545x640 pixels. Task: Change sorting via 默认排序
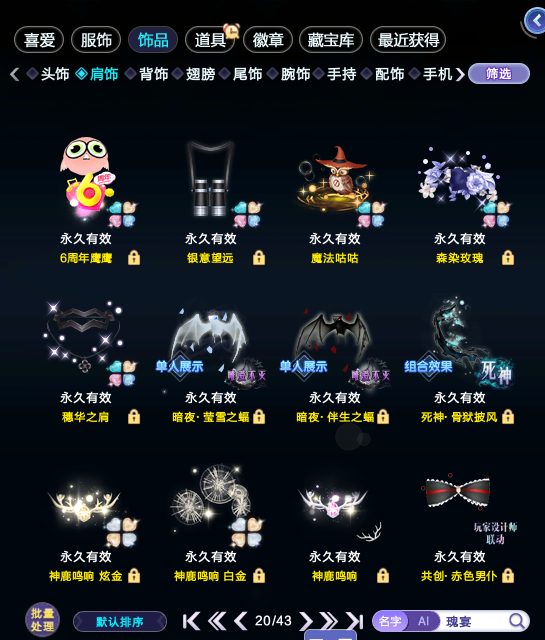tap(120, 622)
